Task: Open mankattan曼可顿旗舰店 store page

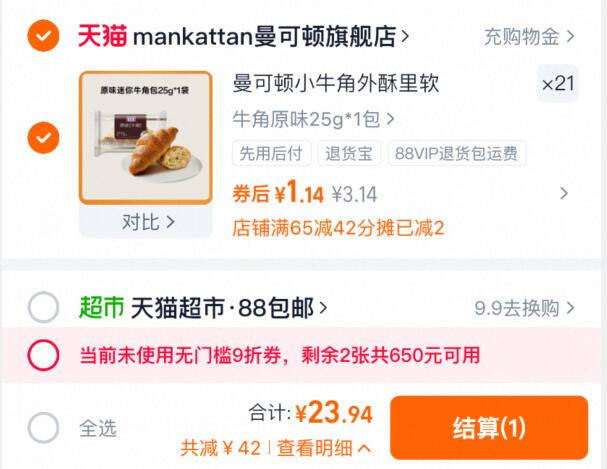Action: pos(270,37)
